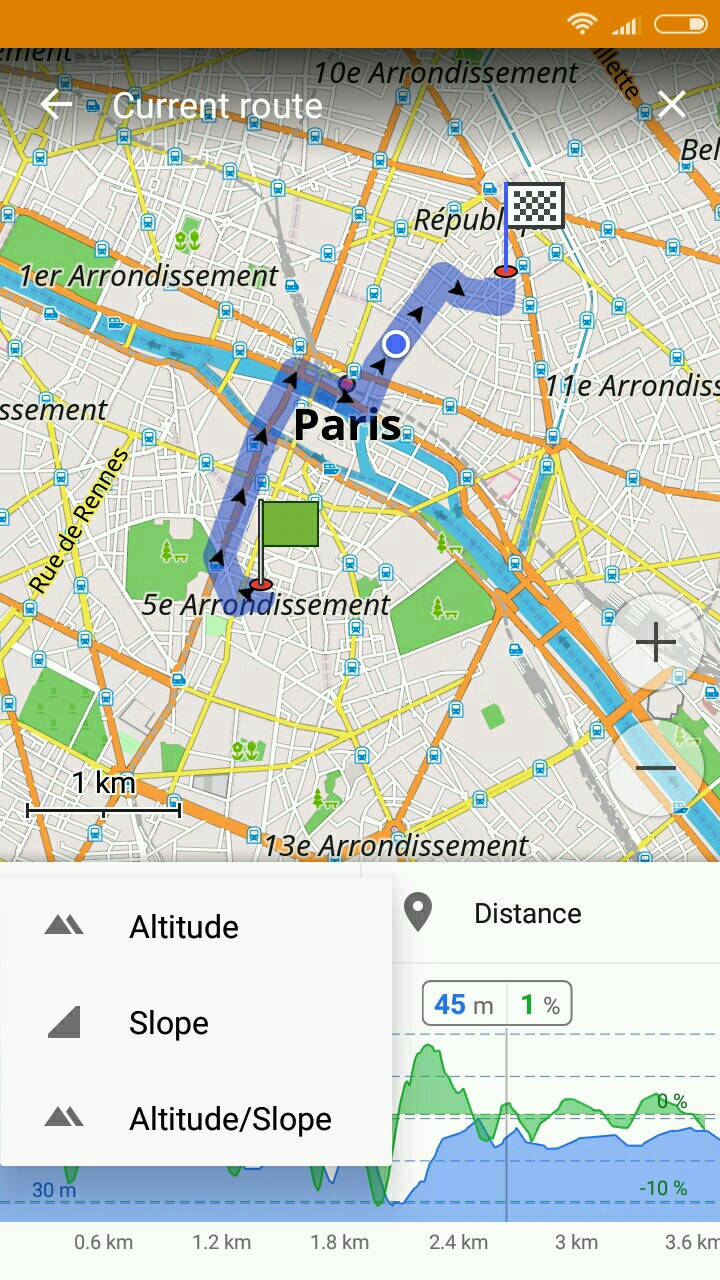Zoom out of the map
Screen dimensions: 720x1280
click(656, 768)
